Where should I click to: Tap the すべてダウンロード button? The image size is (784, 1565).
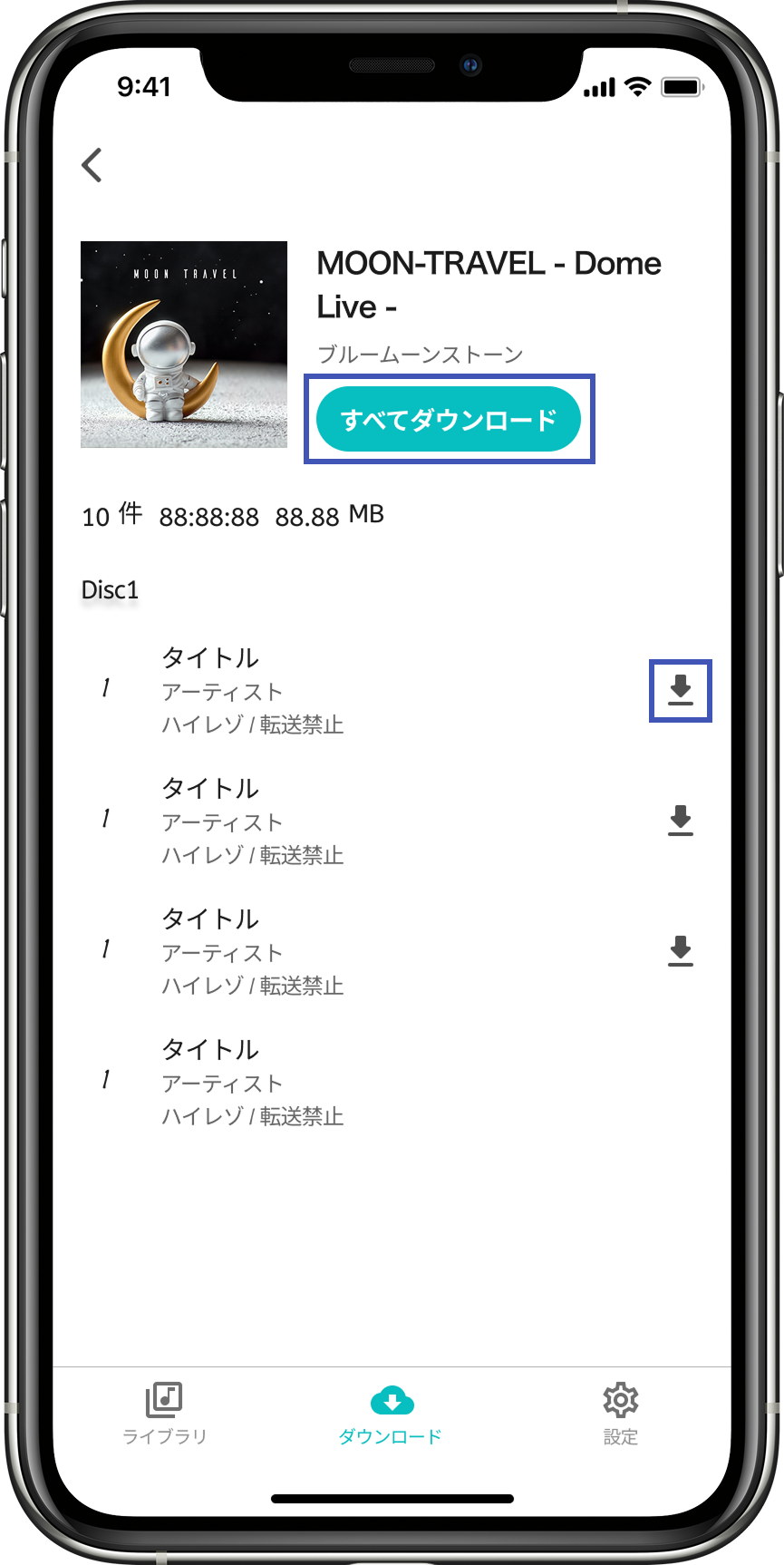449,419
